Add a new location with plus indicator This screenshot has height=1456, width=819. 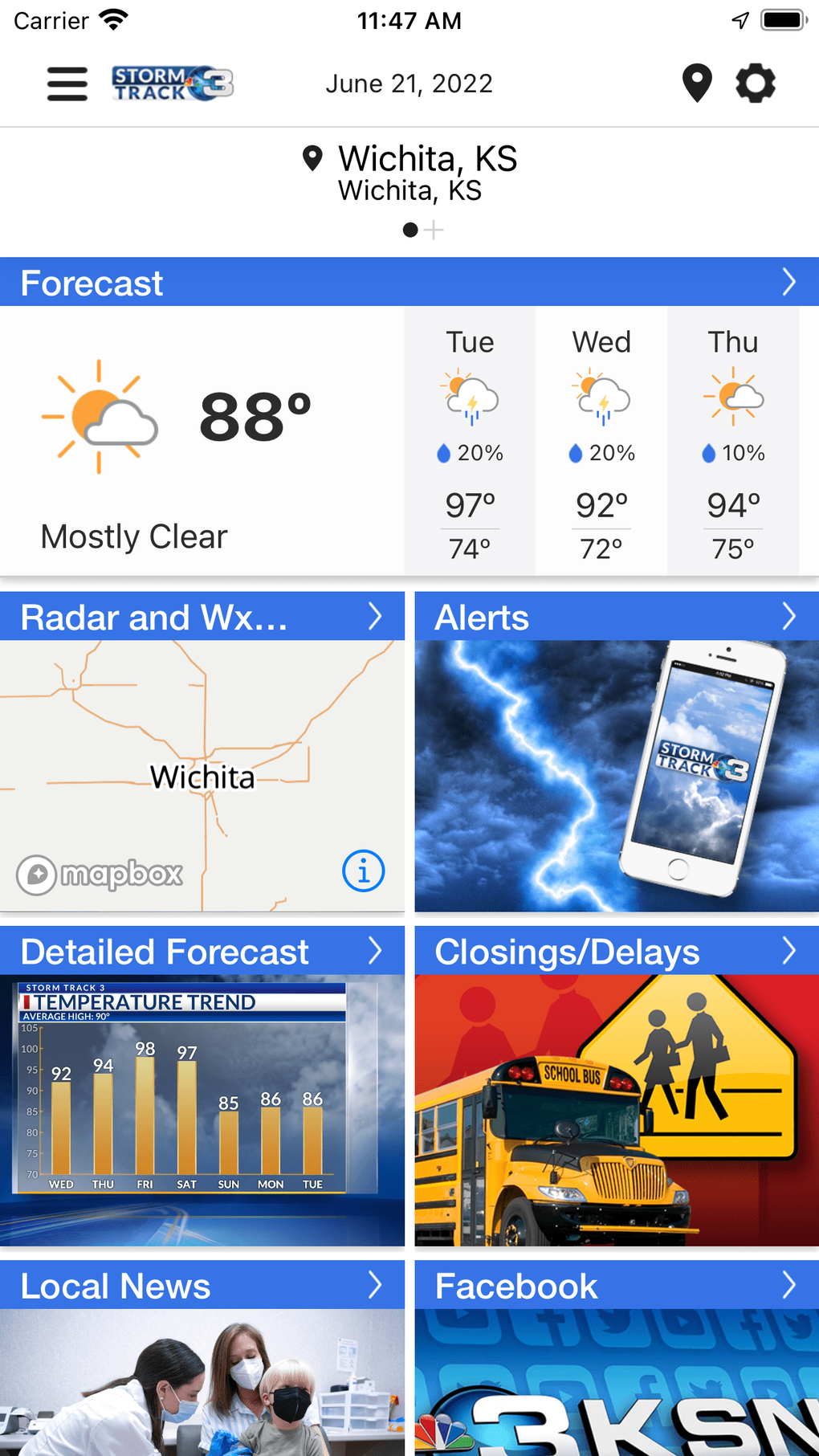click(x=434, y=230)
